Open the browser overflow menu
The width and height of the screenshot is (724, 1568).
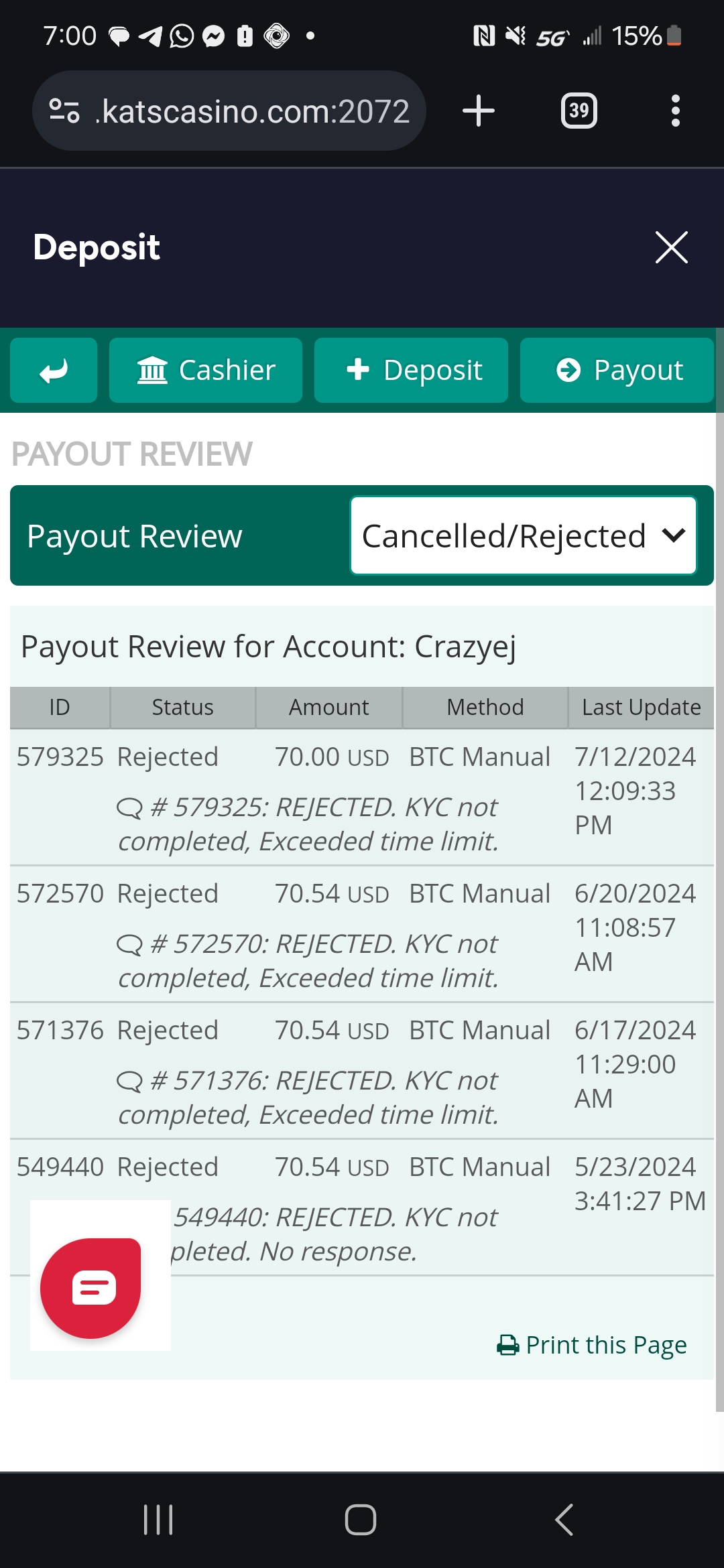click(x=676, y=111)
